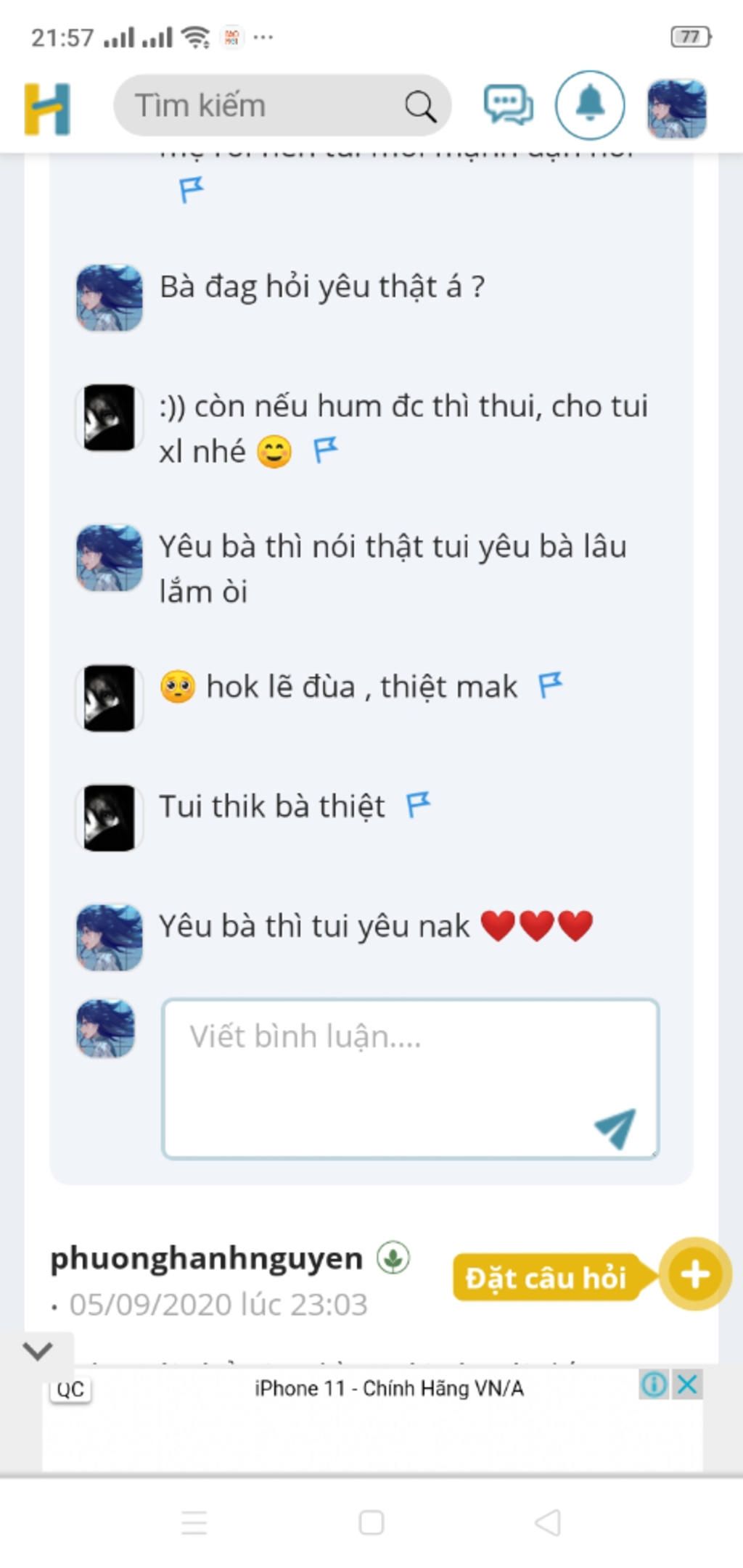Open the notifications bell
This screenshot has width=743, height=1568.
[x=590, y=104]
